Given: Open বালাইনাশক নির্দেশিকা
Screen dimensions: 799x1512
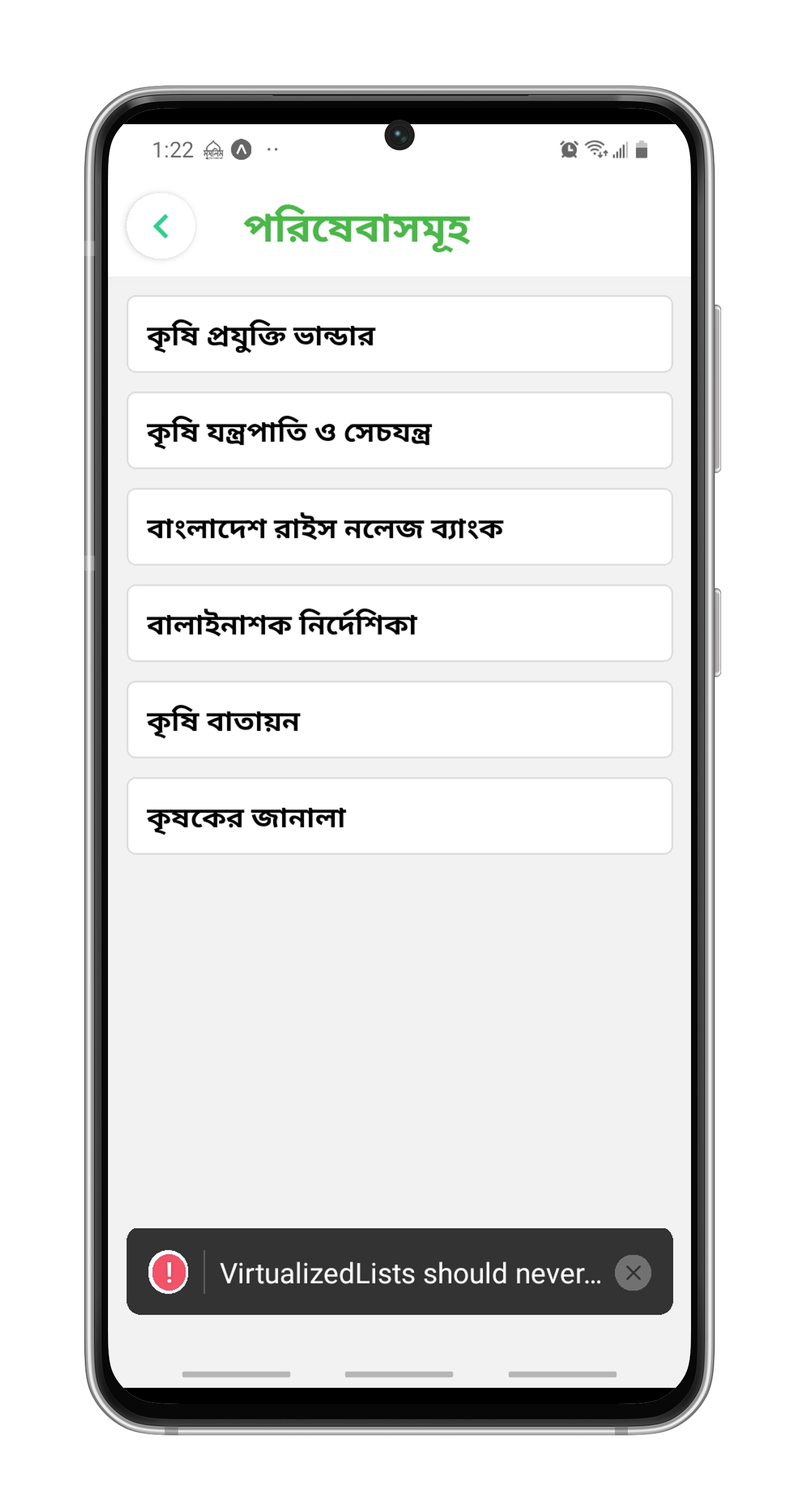Looking at the screenshot, I should click(399, 623).
